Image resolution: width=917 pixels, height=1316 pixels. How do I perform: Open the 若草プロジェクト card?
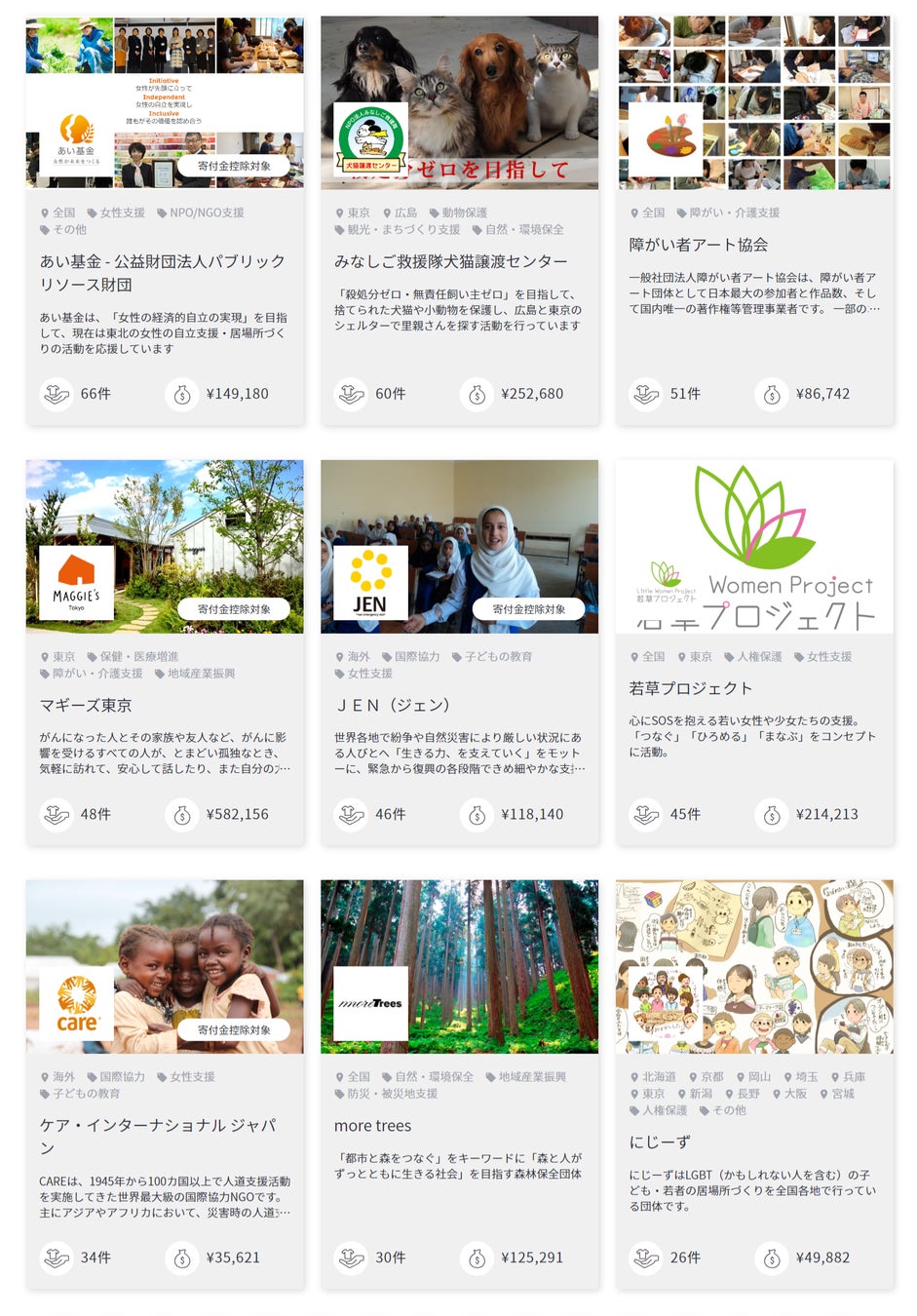(x=690, y=688)
